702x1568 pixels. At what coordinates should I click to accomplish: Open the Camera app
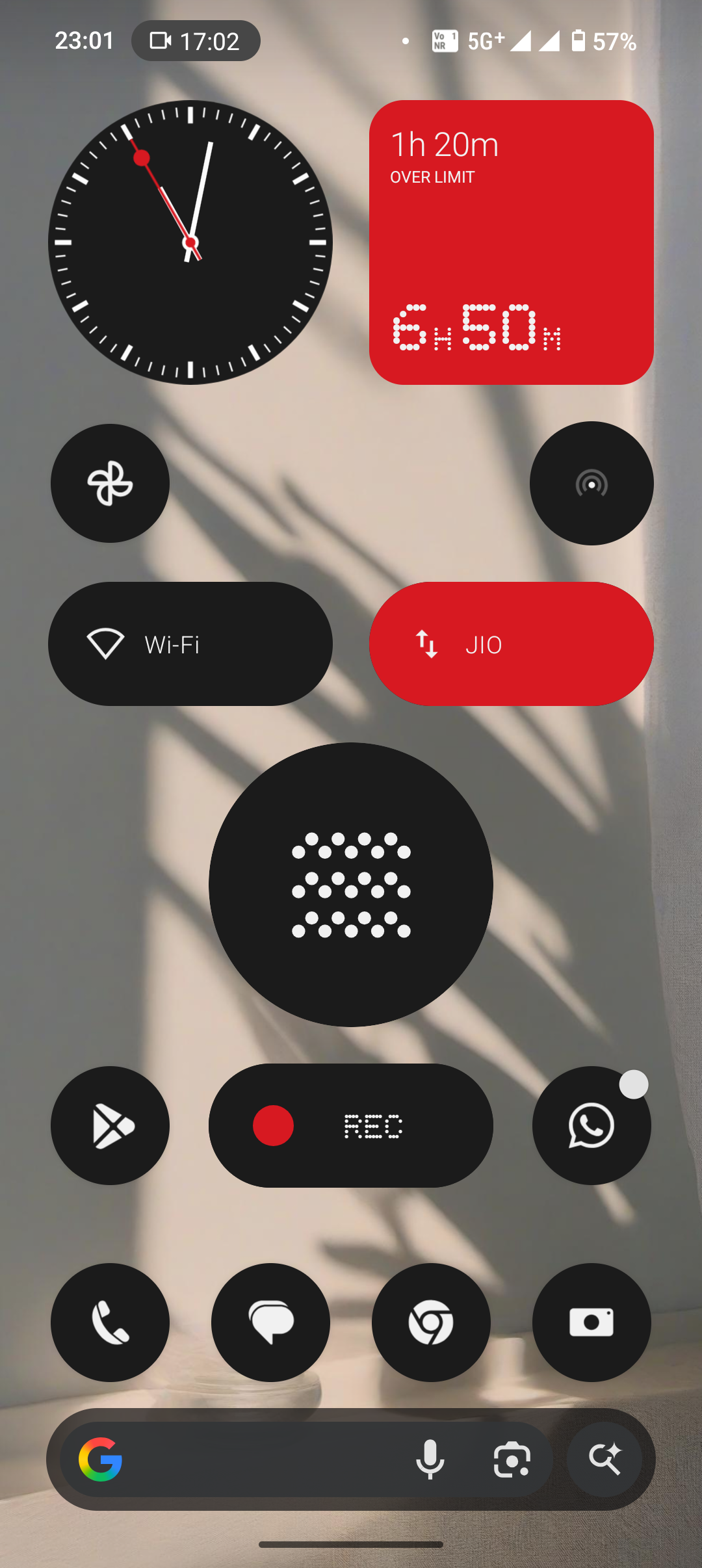(x=591, y=1322)
